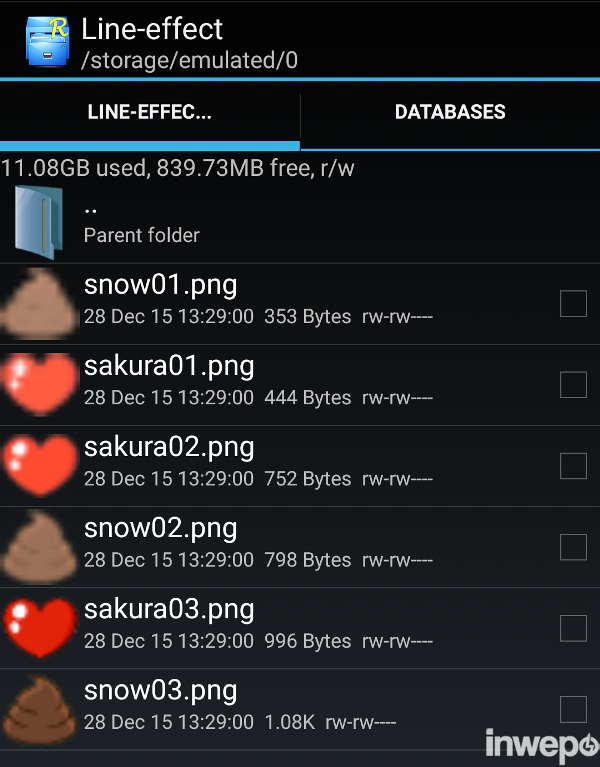Tap the Root Explorer app icon

click(x=46, y=41)
